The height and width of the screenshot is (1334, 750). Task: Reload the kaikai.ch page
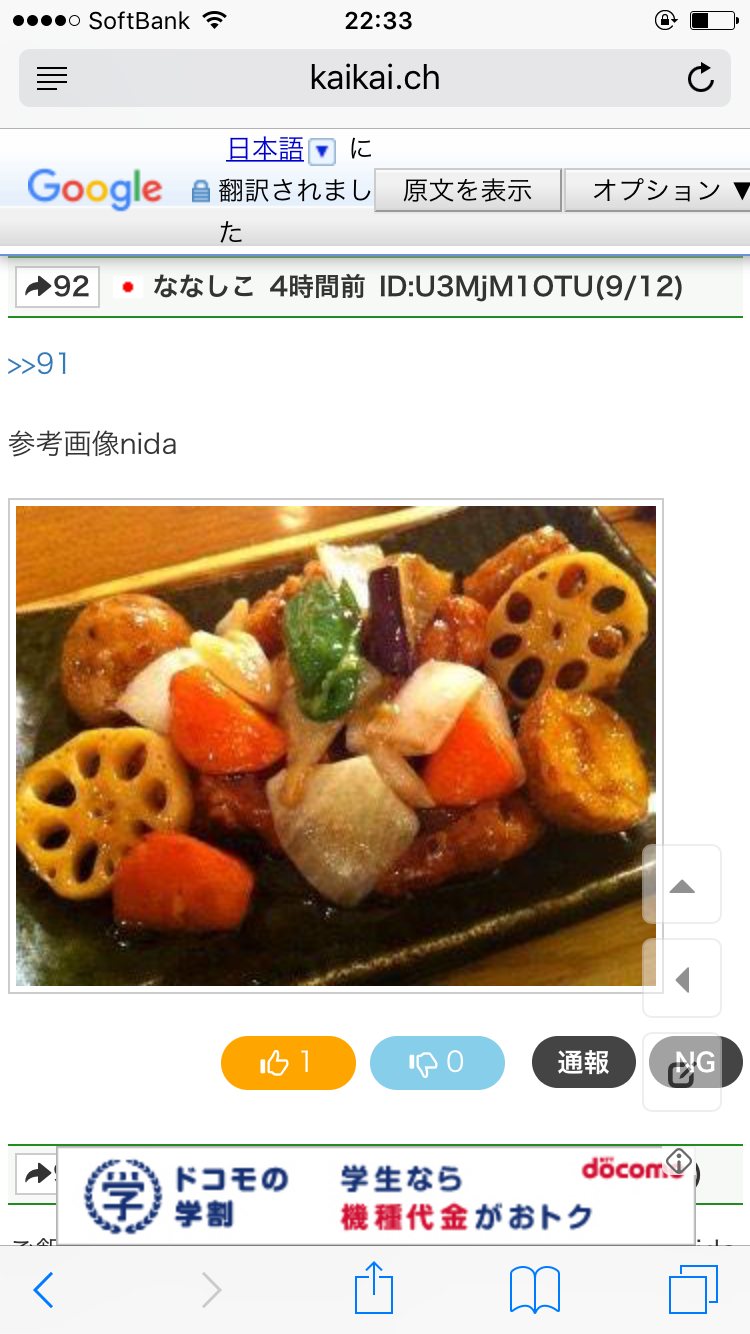coord(700,78)
